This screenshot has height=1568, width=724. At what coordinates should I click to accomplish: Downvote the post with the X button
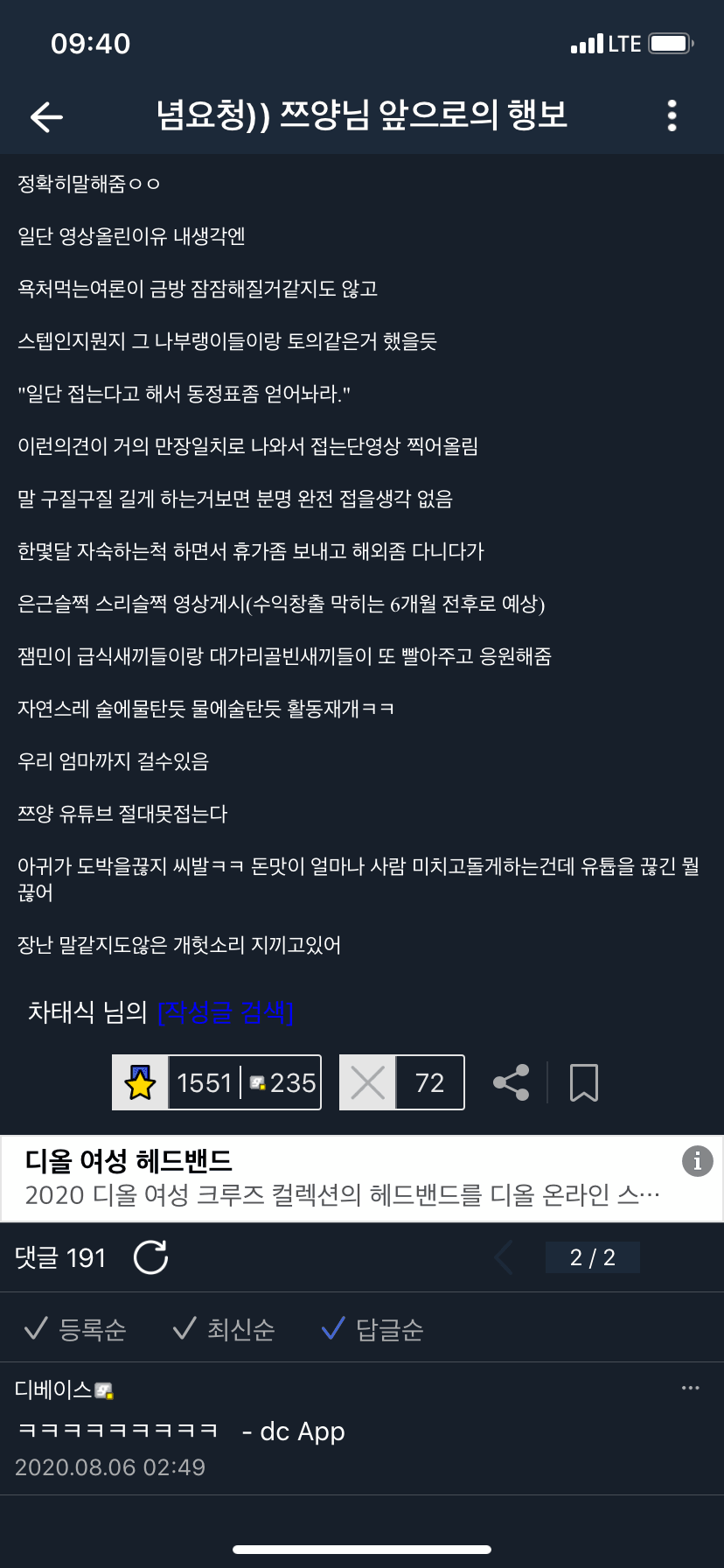coord(367,1082)
